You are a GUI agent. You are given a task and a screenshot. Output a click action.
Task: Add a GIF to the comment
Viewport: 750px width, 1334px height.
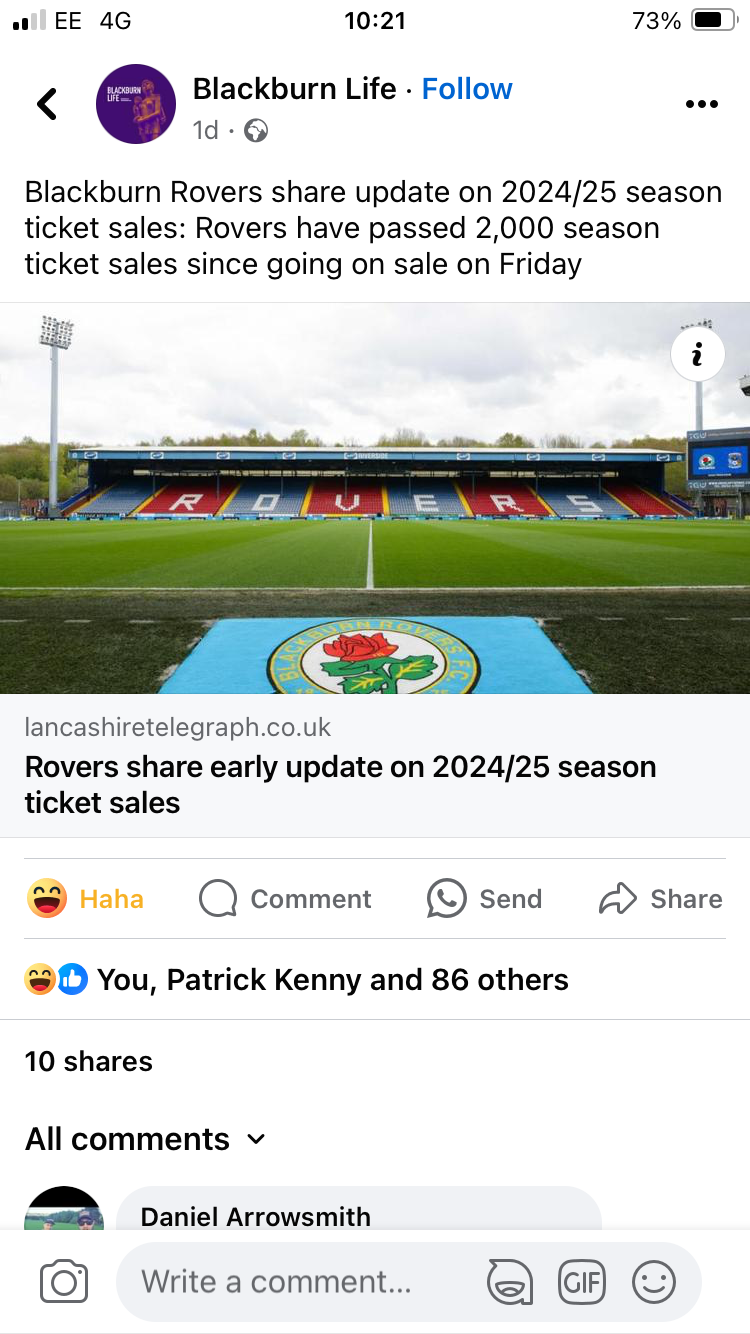click(582, 1282)
